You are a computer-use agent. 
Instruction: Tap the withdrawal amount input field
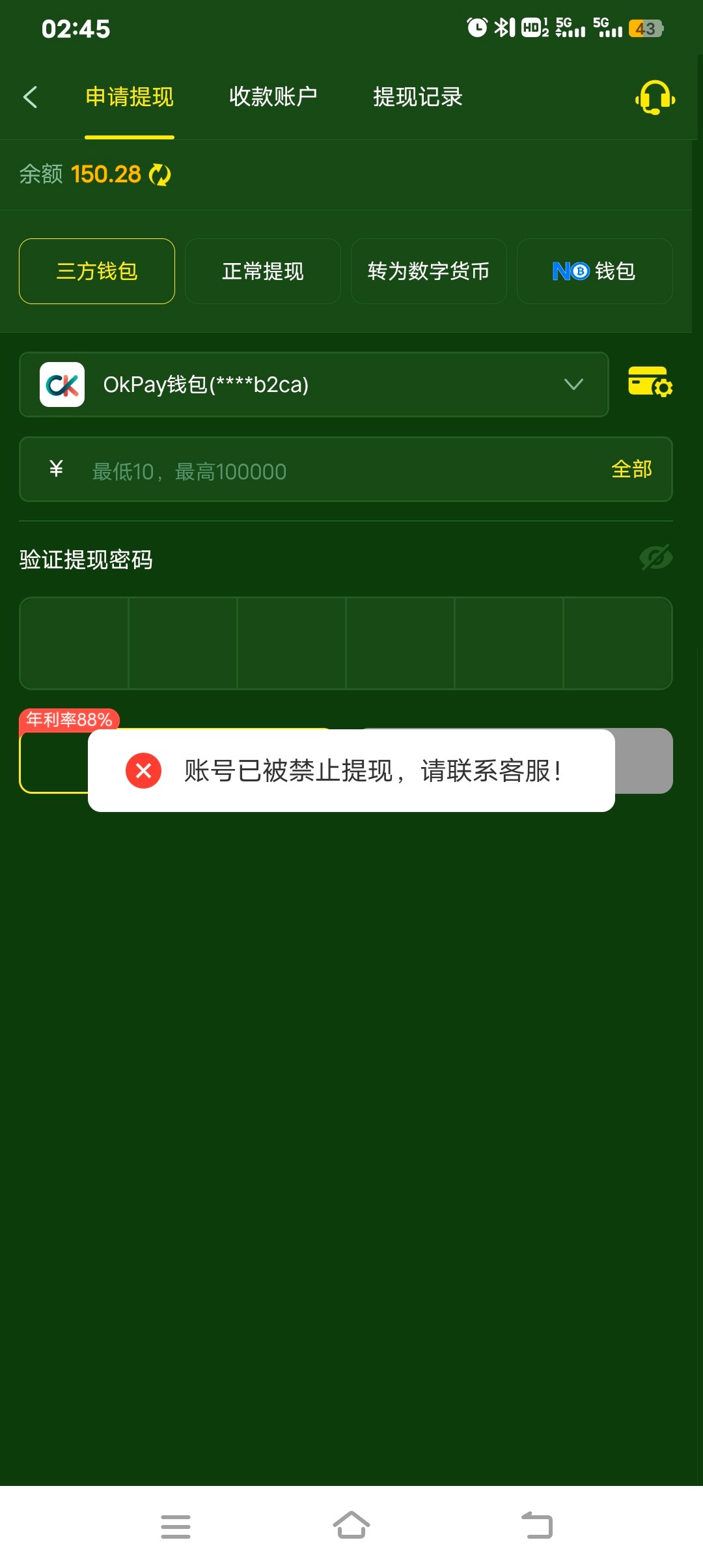[325, 470]
